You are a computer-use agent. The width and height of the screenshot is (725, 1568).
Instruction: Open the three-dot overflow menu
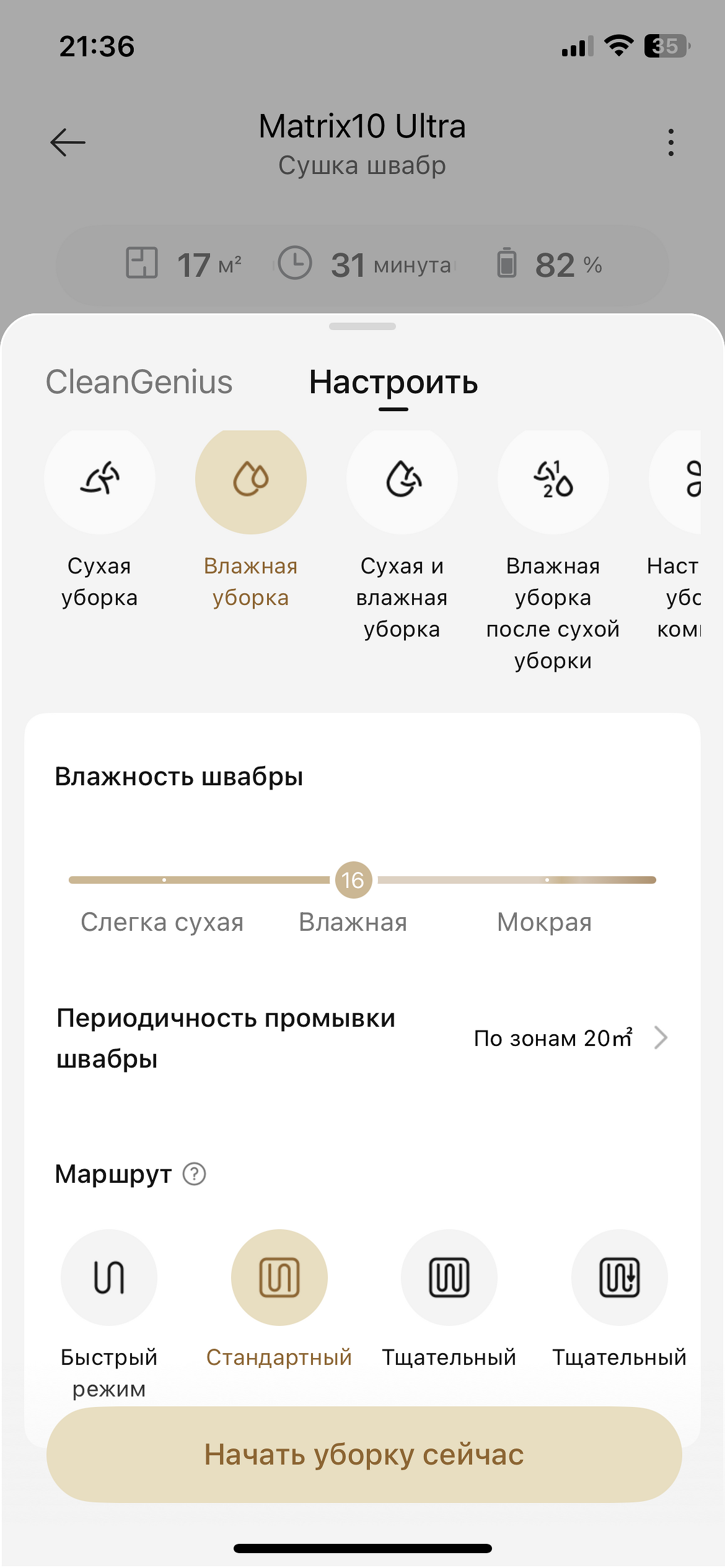[x=670, y=142]
